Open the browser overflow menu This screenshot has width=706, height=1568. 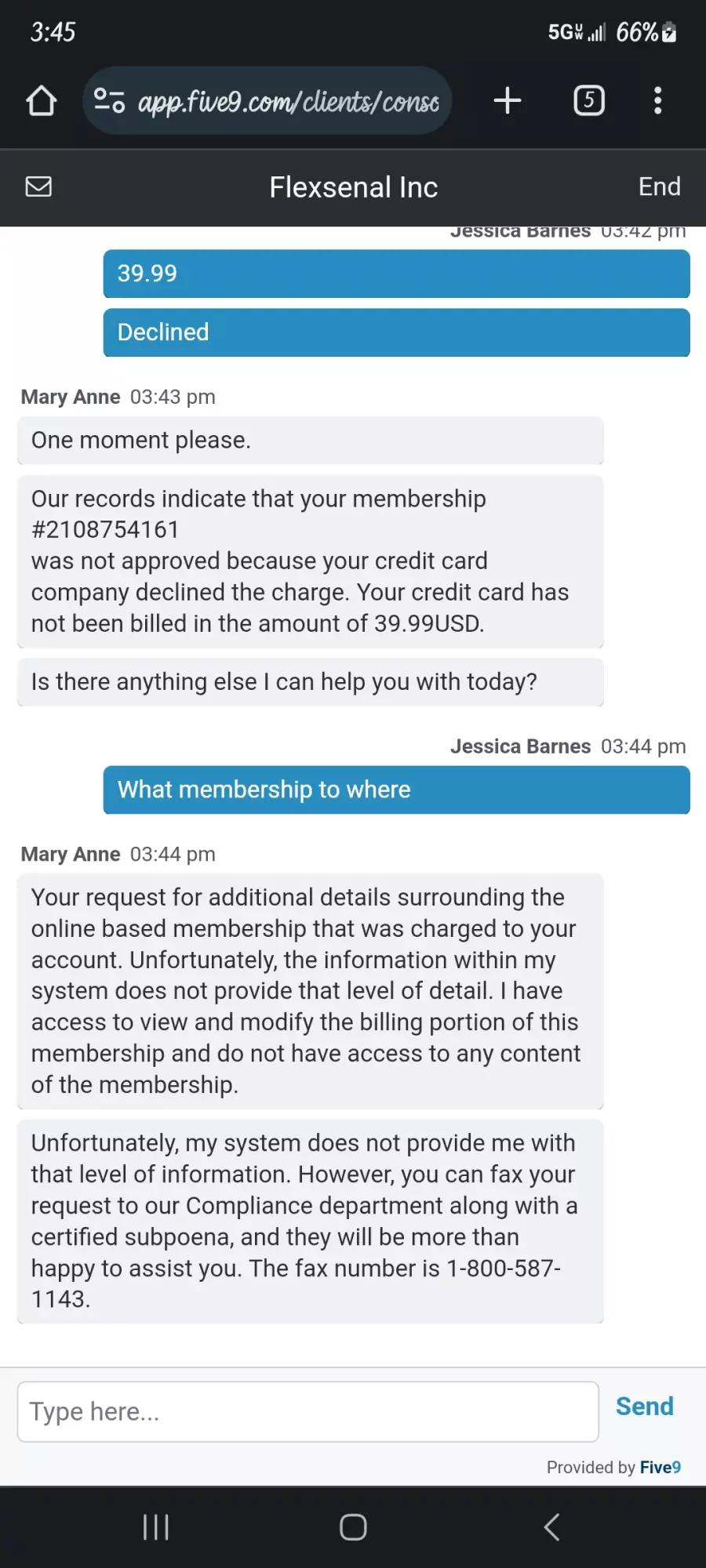(x=658, y=100)
